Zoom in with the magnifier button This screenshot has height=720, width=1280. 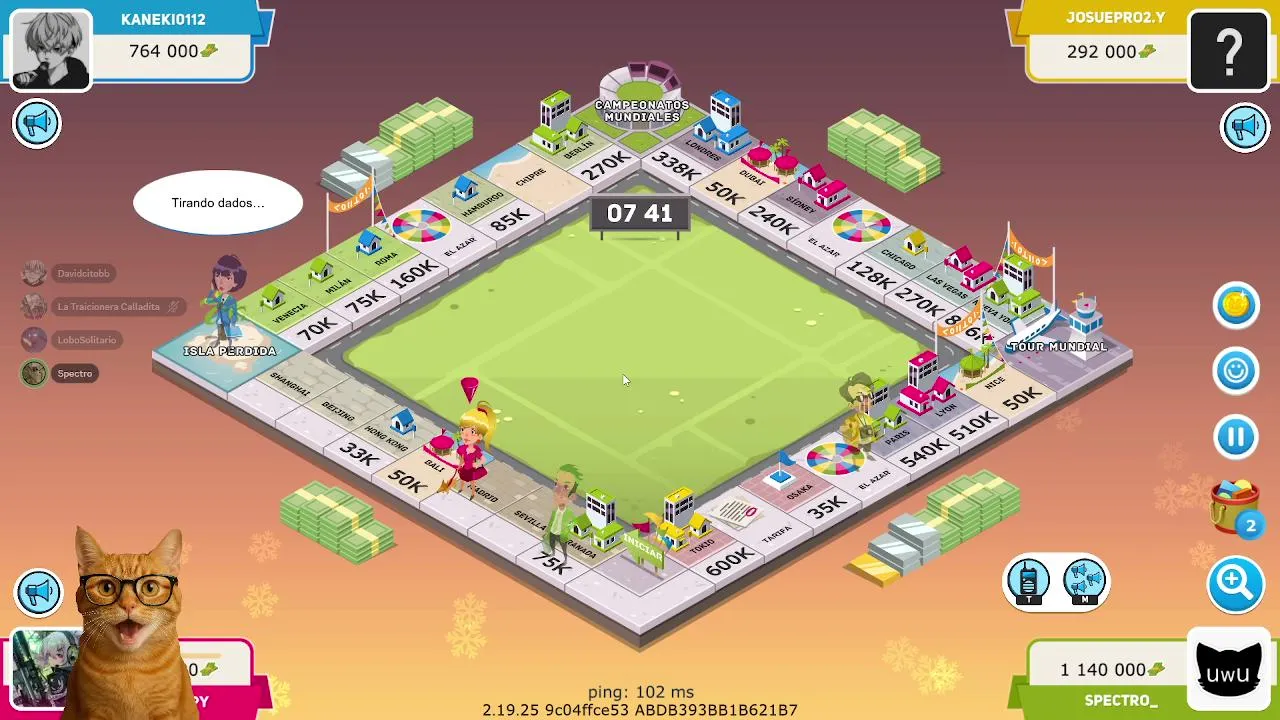1235,582
